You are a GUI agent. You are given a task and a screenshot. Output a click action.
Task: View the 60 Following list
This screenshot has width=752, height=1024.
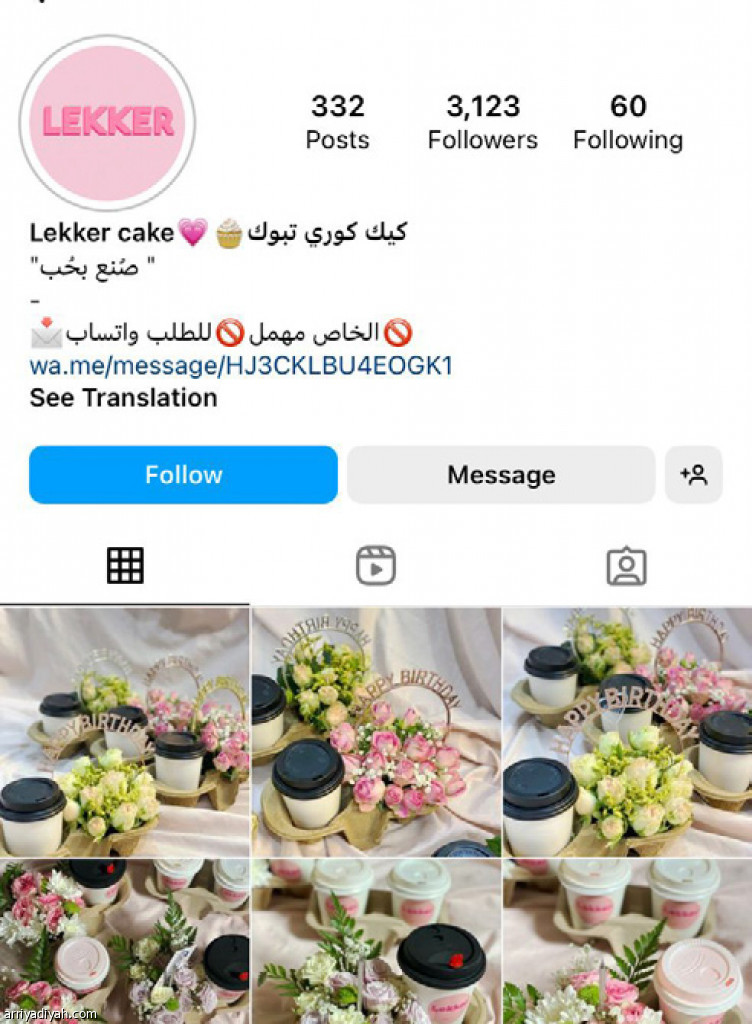click(x=627, y=123)
